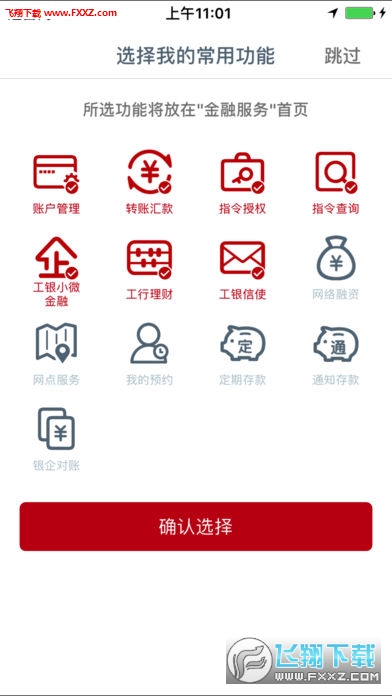392x696 pixels.
Task: Add 网点服务 to common functions
Action: click(56, 354)
